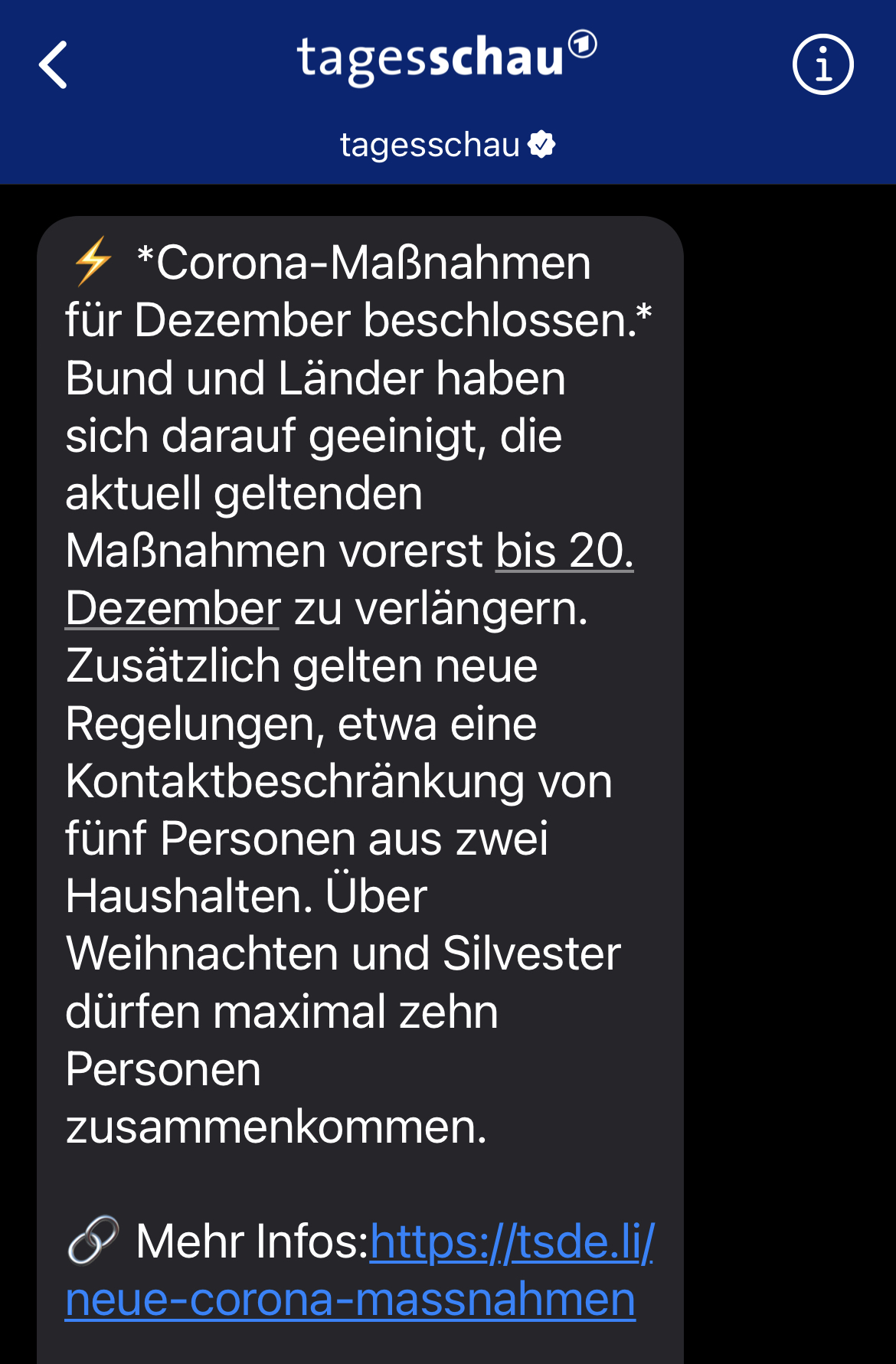896x1364 pixels.
Task: Open the verified tagesschau channel name
Action: tap(446, 145)
